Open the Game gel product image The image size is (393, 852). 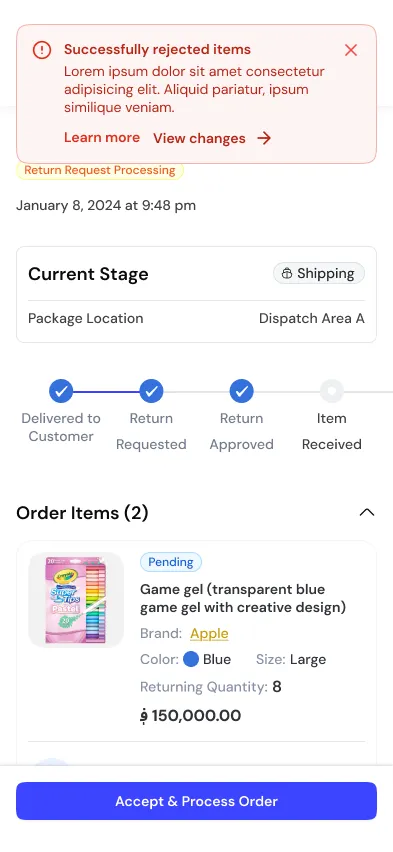[76, 600]
